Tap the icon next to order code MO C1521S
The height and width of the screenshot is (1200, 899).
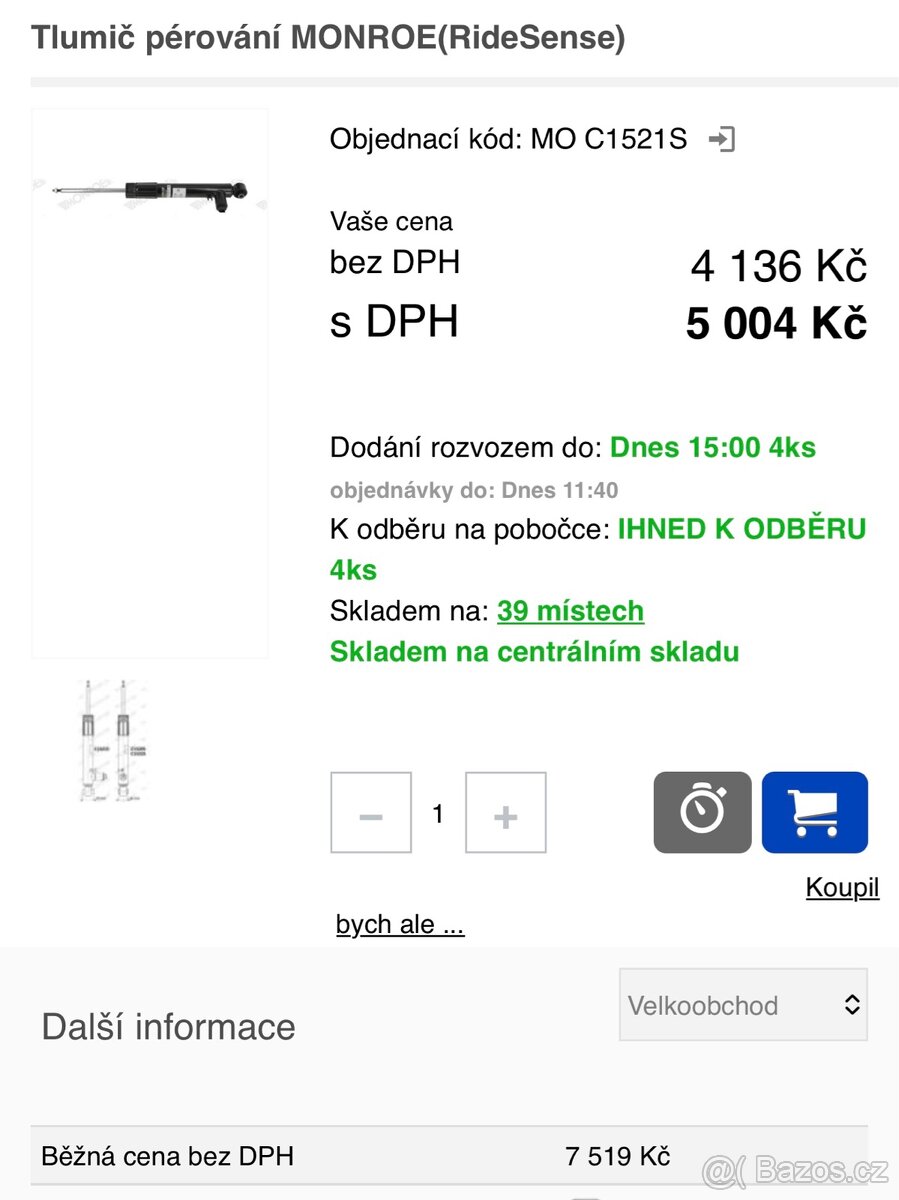click(x=721, y=139)
